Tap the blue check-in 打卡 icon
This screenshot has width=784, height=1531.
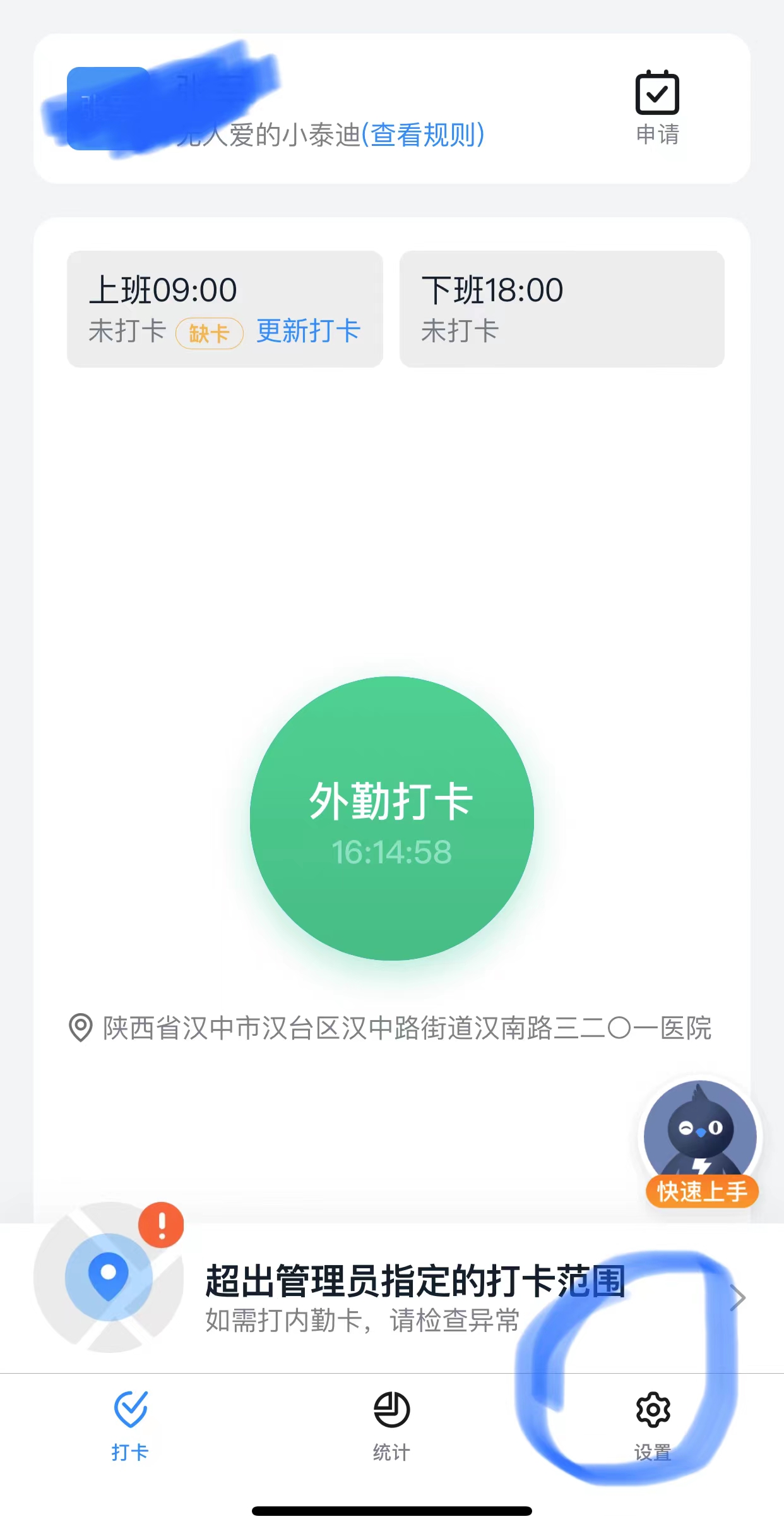point(131,1410)
